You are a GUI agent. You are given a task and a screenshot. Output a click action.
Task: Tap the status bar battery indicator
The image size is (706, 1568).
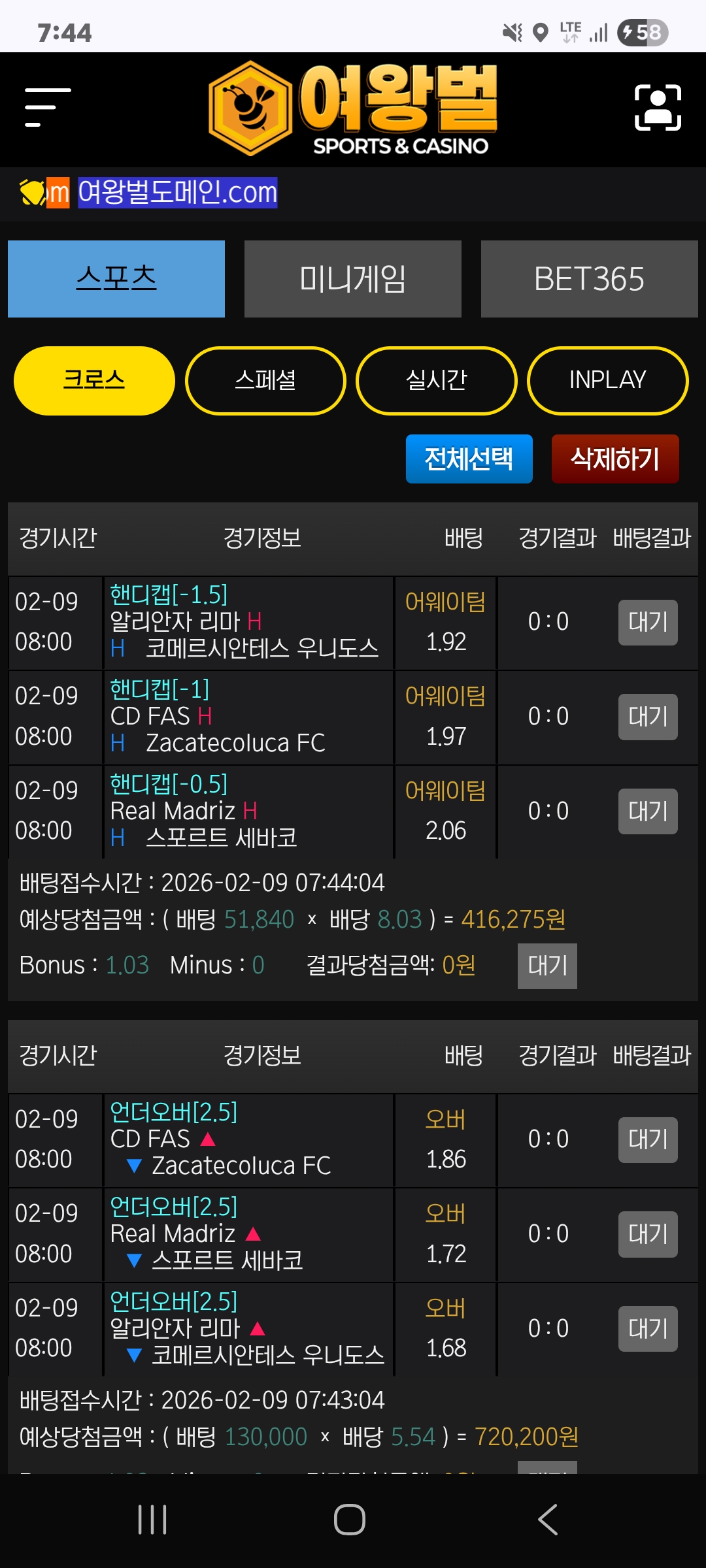[x=644, y=31]
